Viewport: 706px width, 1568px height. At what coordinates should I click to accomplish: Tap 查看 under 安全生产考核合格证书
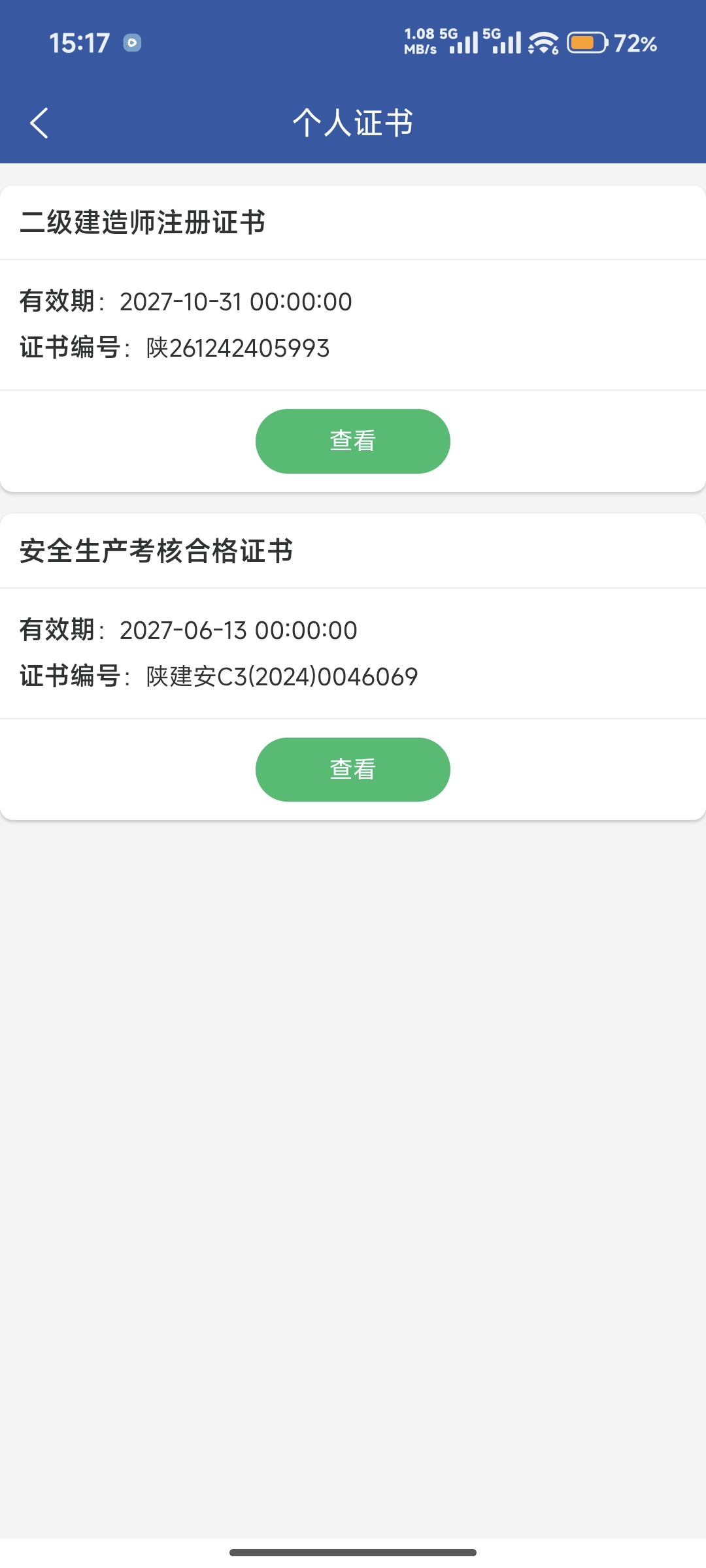[x=352, y=770]
